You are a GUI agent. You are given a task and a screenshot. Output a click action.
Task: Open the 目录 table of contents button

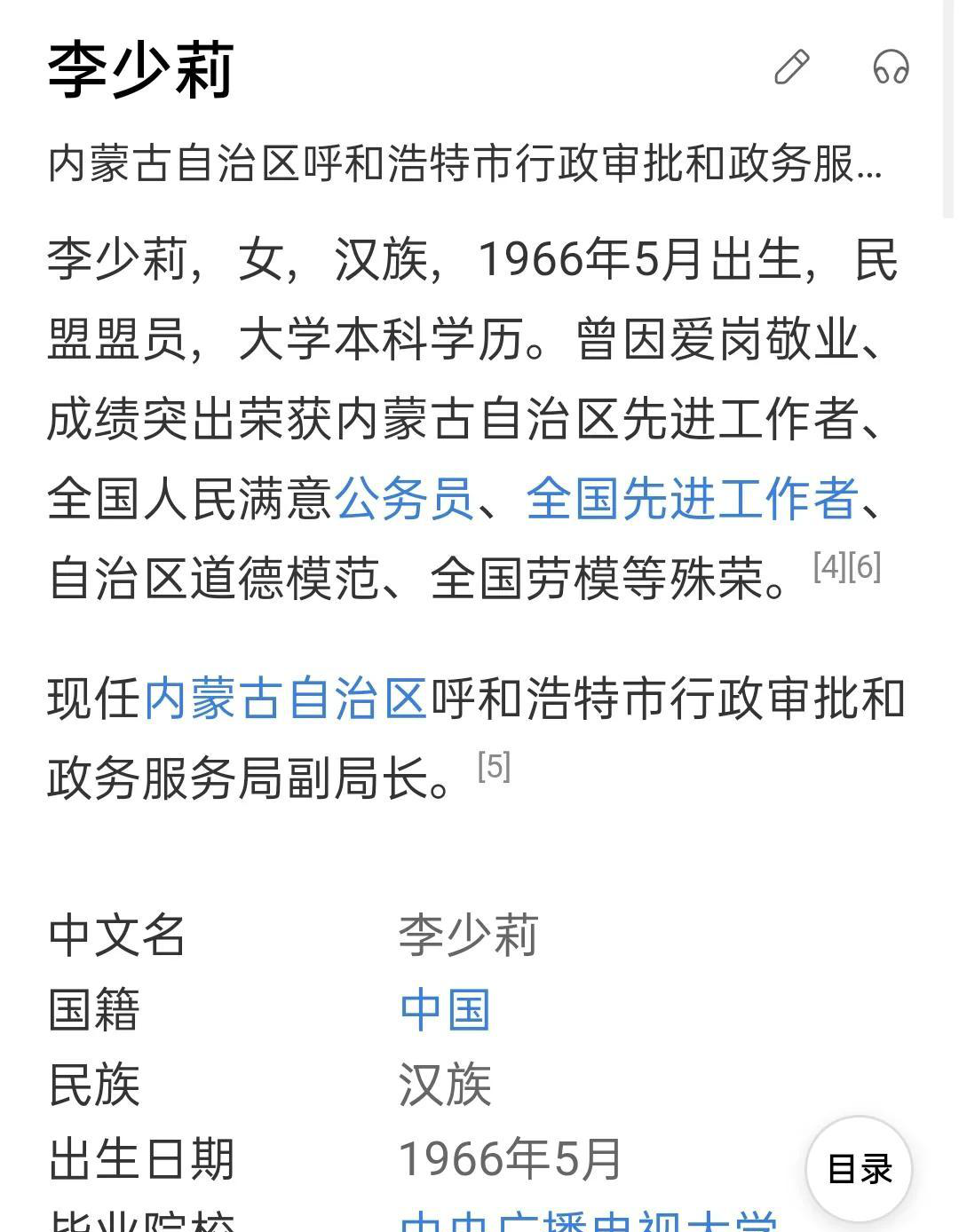(x=859, y=1169)
